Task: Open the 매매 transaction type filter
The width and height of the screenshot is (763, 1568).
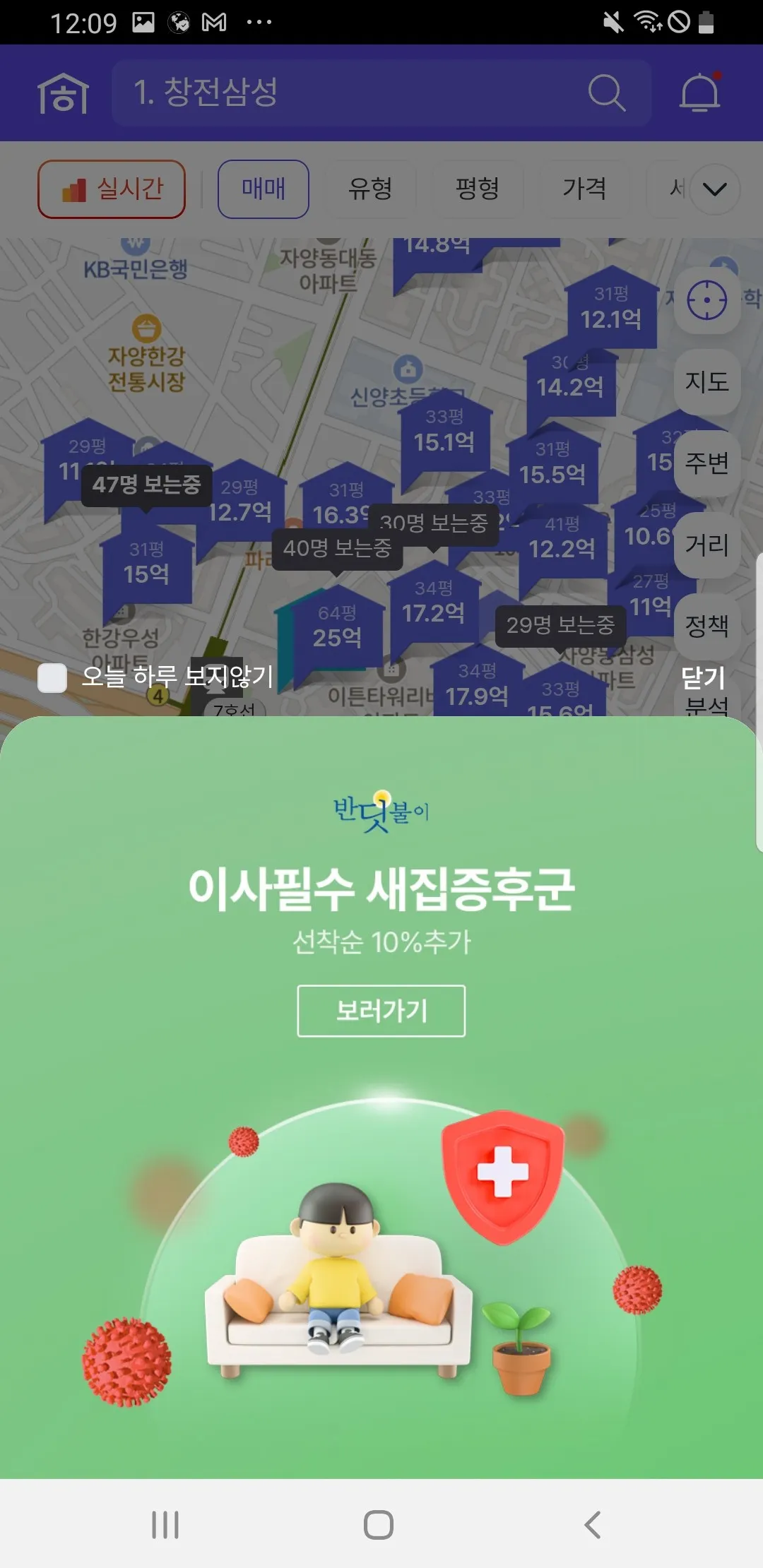Action: [x=263, y=189]
